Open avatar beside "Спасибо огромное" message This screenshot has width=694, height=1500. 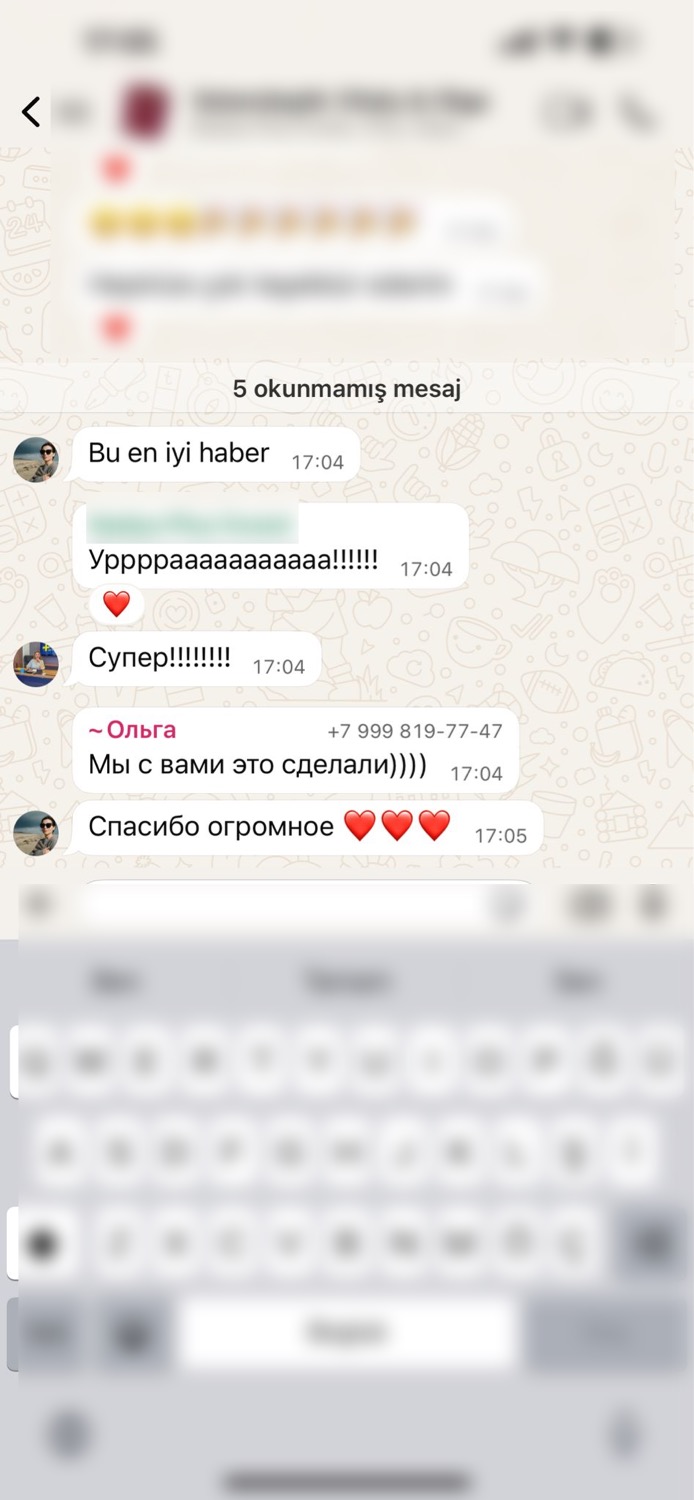pos(36,833)
